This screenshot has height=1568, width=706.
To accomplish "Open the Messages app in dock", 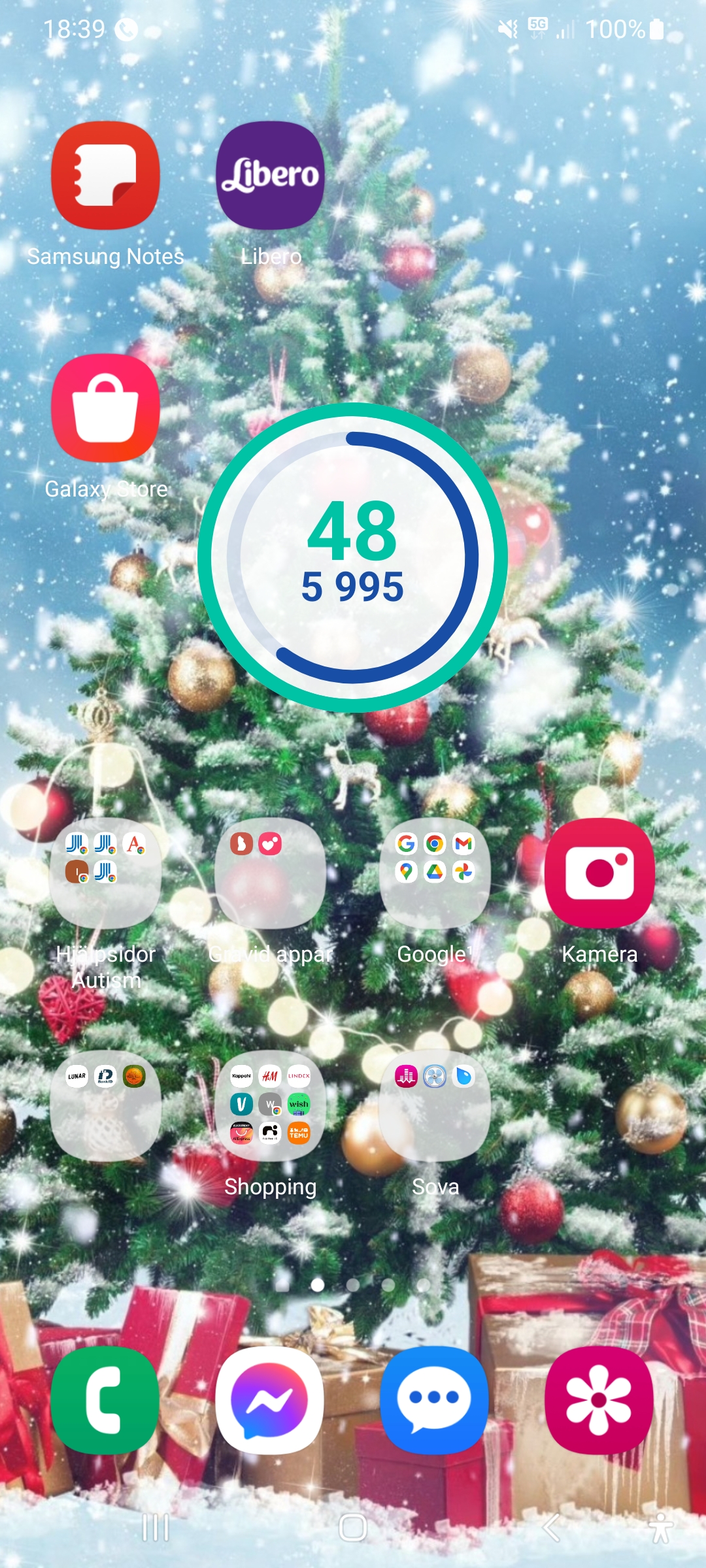I will click(435, 1399).
